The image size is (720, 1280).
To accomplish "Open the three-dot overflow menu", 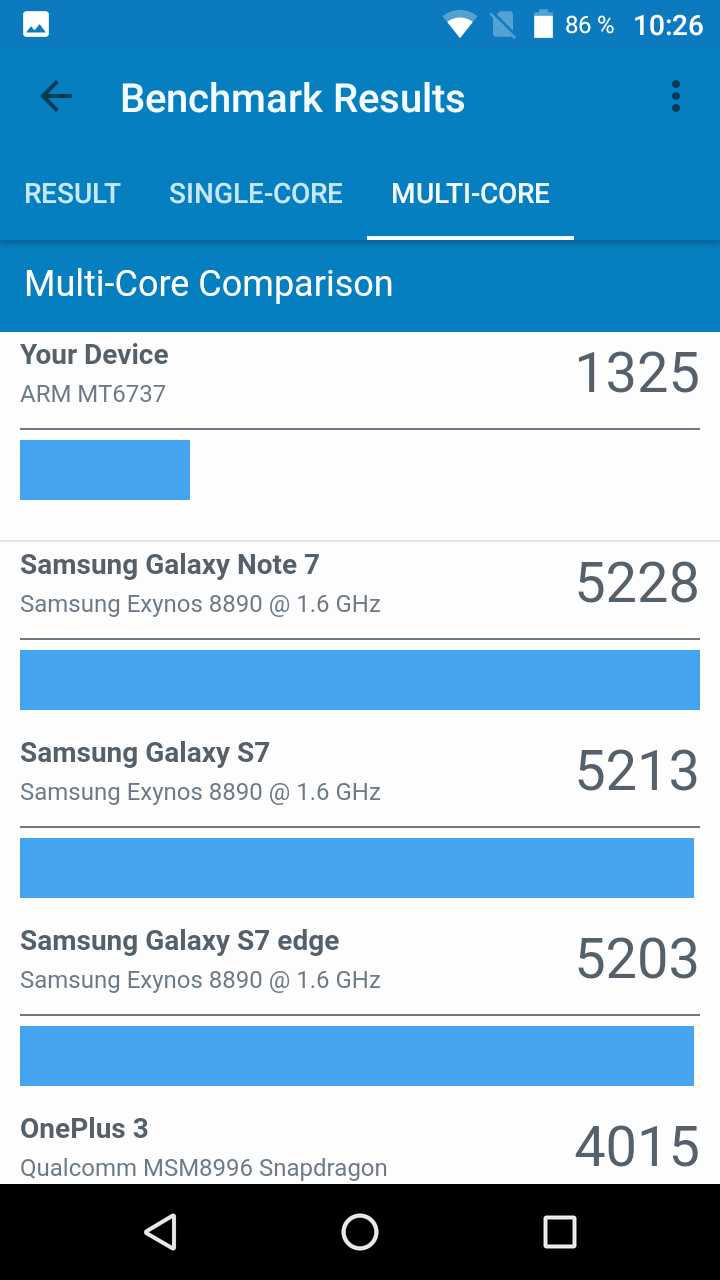I will point(676,97).
